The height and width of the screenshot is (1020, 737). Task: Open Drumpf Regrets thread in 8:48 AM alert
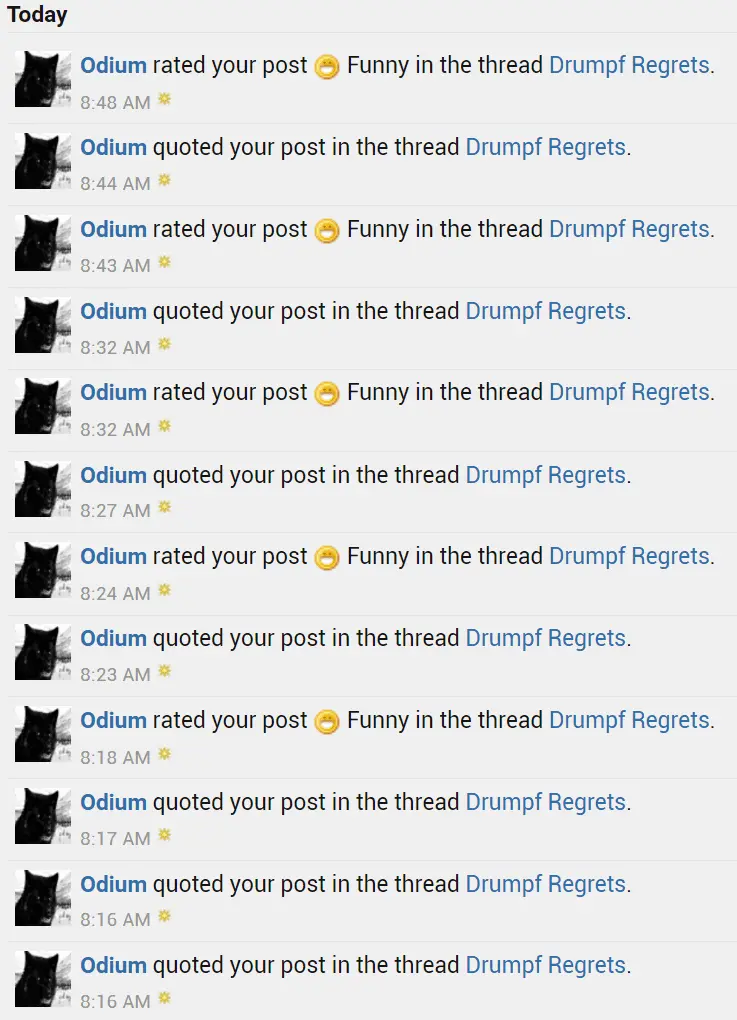point(629,66)
